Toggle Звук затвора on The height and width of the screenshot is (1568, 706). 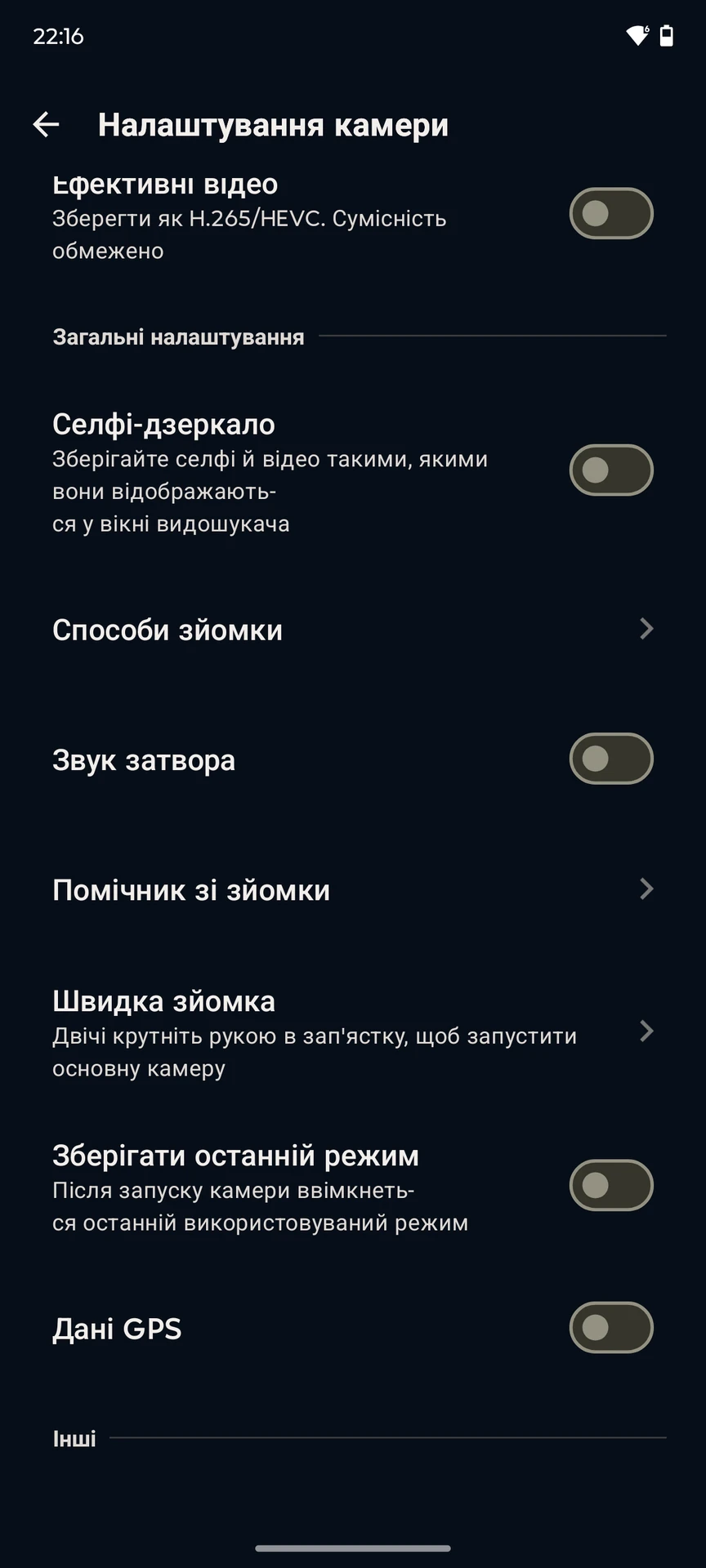[610, 759]
